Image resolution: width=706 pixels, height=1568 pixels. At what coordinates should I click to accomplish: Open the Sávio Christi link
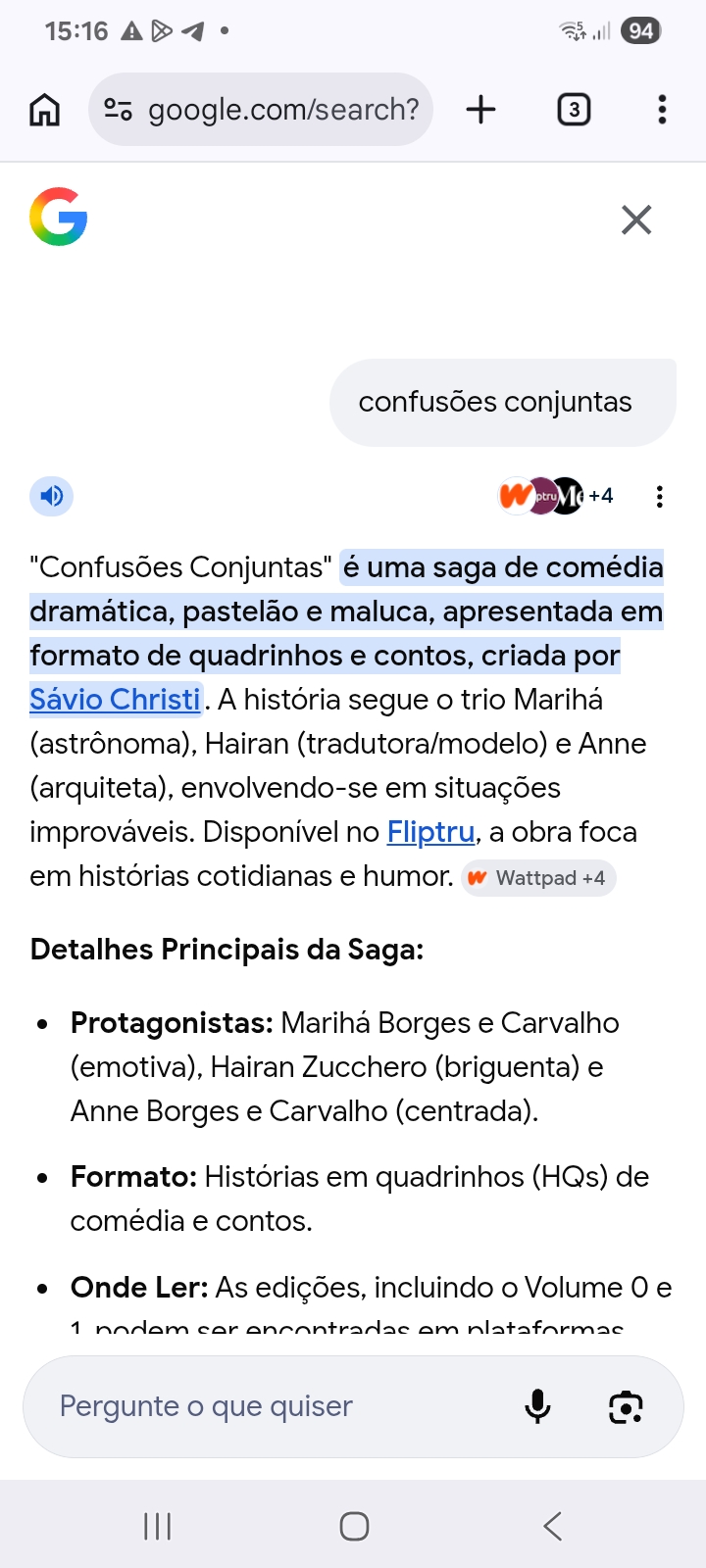(x=115, y=700)
